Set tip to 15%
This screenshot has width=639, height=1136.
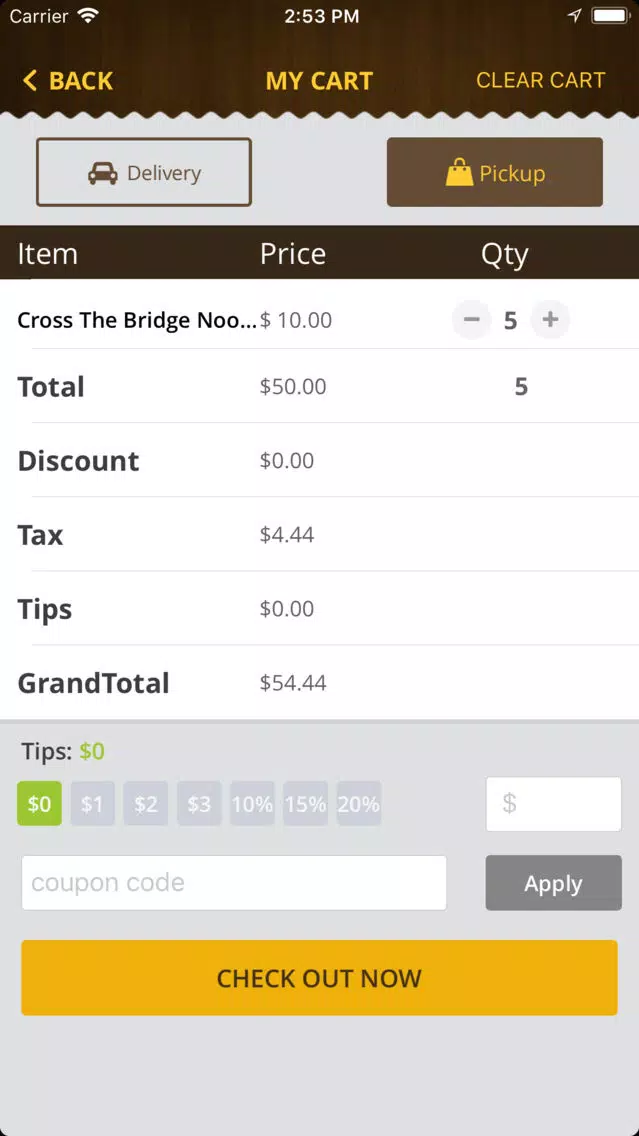click(306, 803)
